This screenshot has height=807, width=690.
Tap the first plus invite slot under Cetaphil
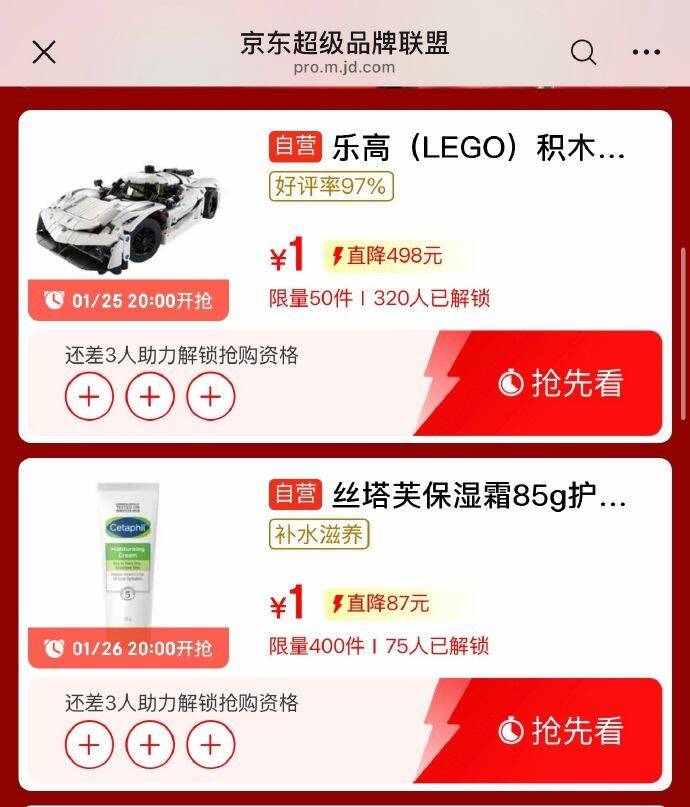(x=89, y=745)
